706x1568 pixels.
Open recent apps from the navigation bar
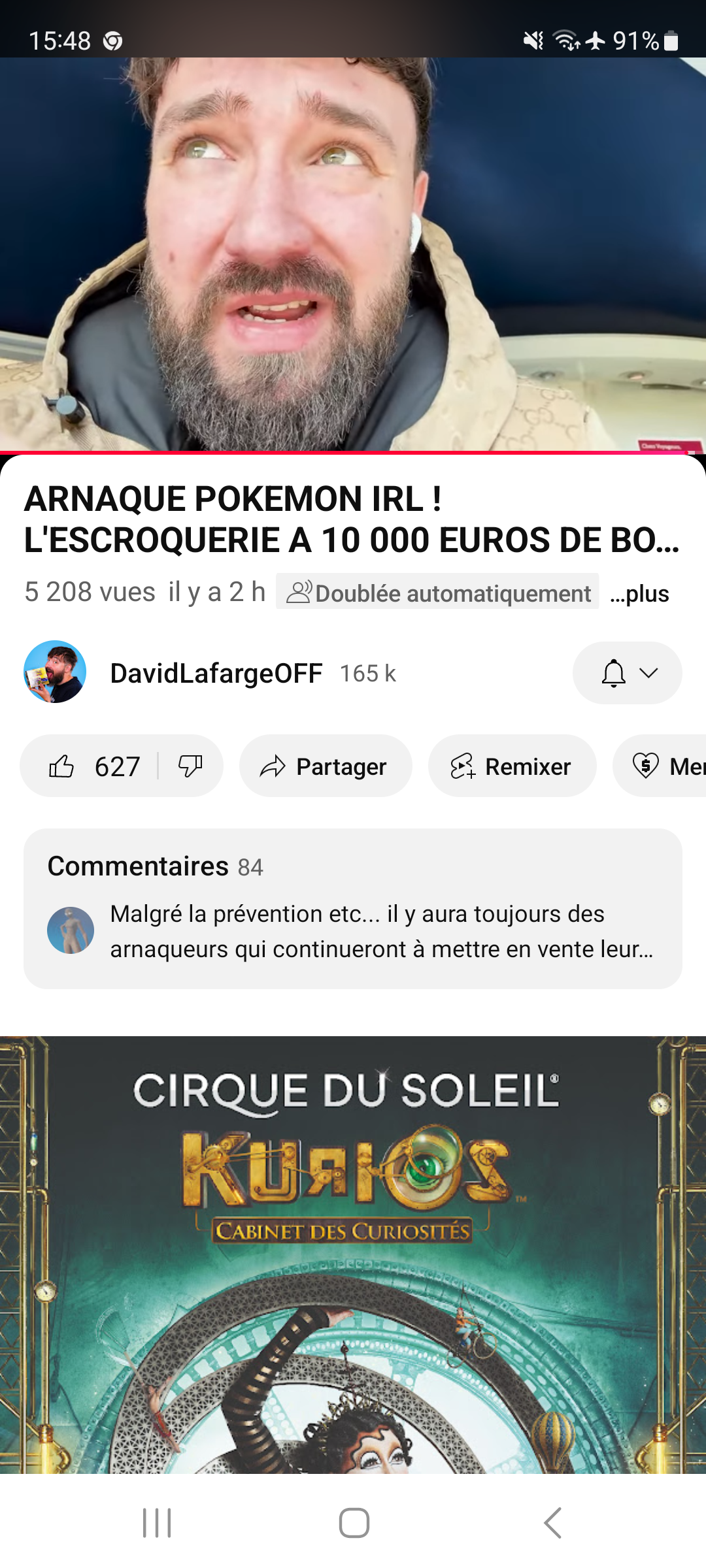(x=157, y=1523)
